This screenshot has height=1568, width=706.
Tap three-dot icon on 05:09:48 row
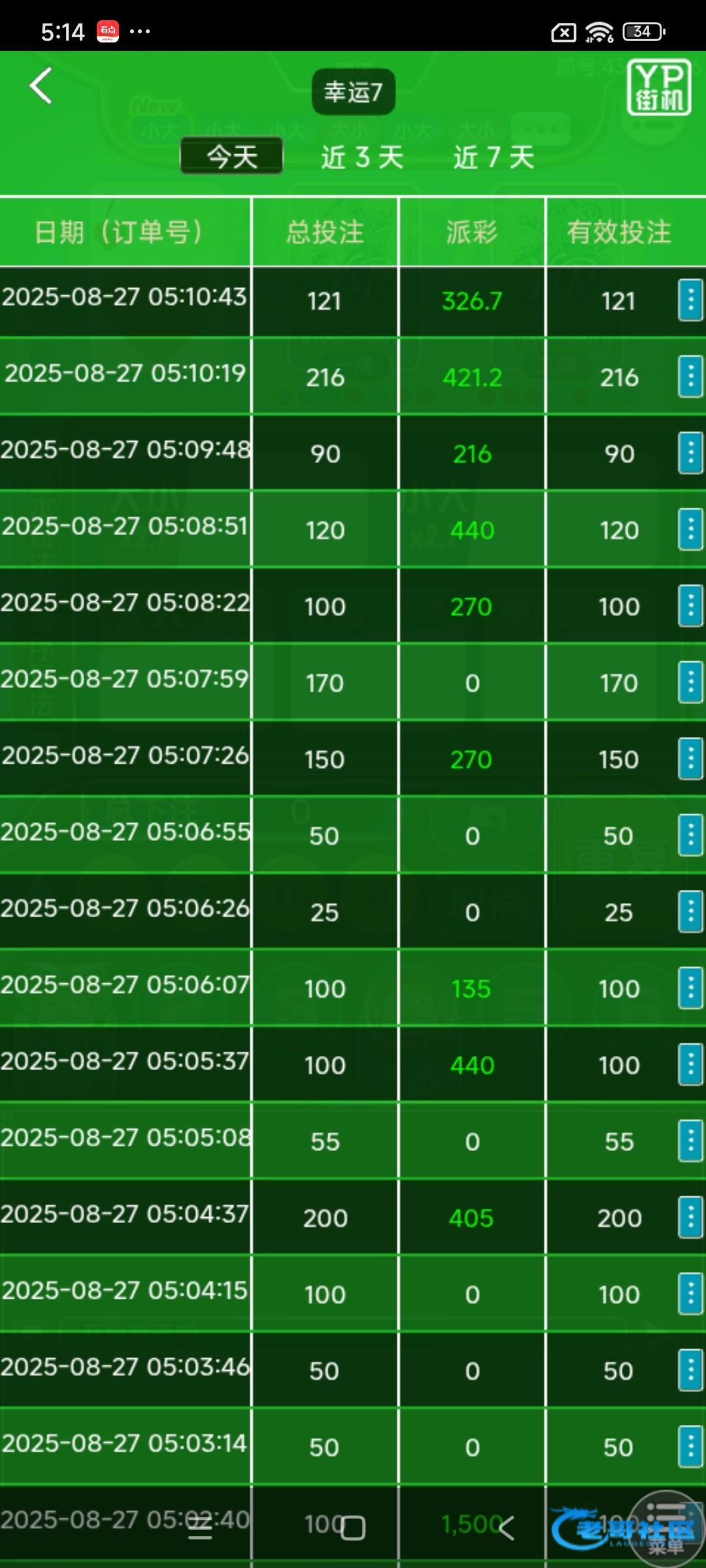tap(690, 453)
